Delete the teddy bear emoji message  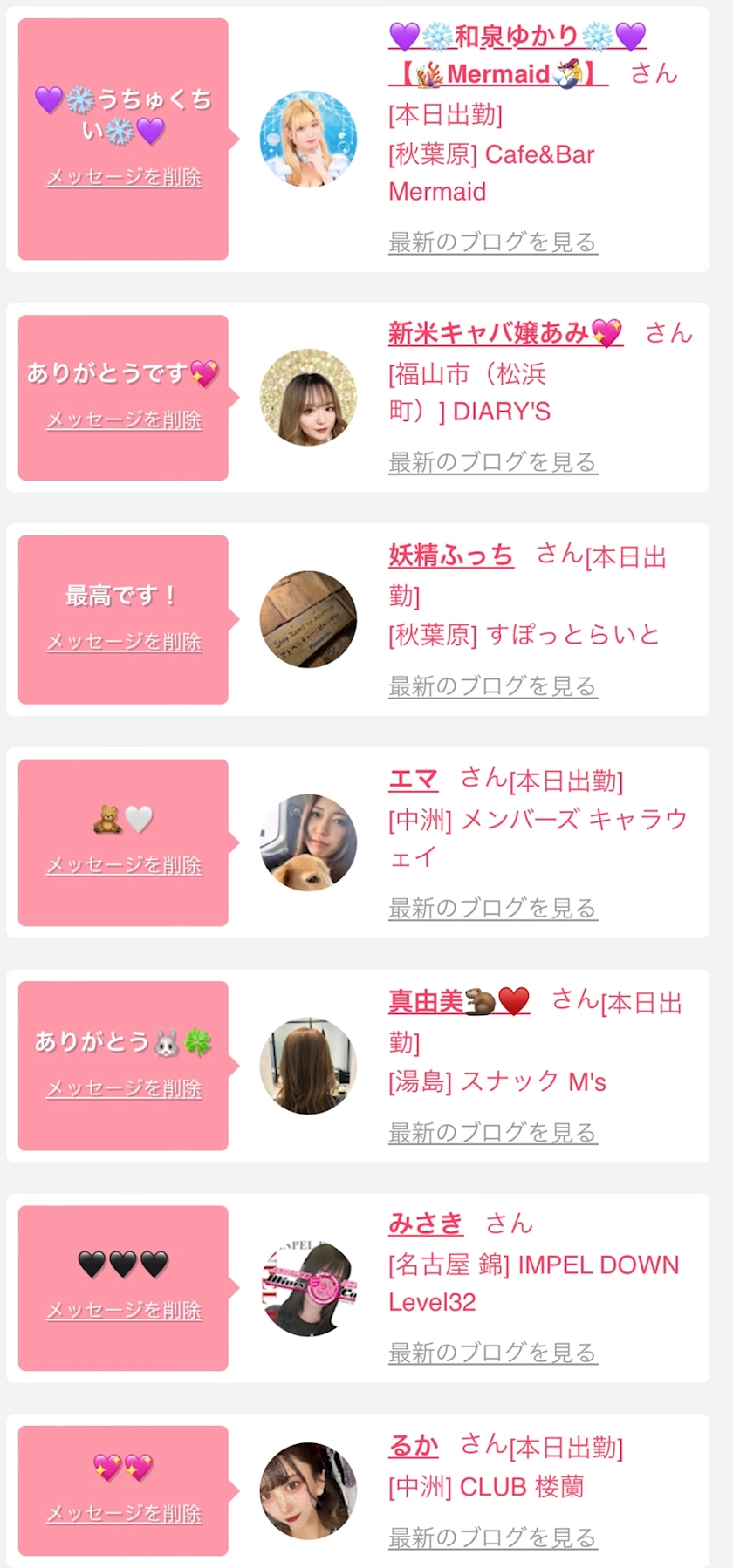124,865
